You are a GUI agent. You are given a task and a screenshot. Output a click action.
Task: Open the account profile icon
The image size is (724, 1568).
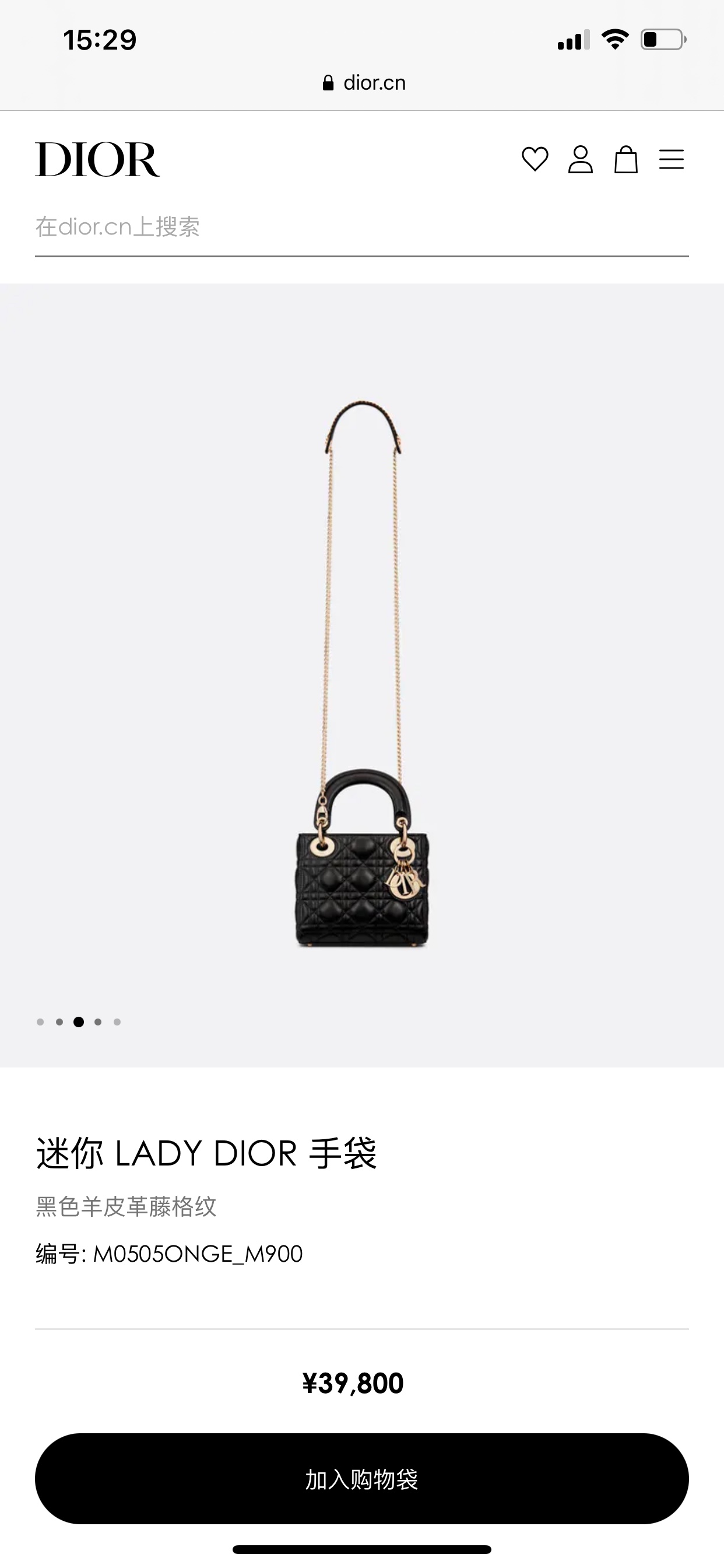point(581,159)
